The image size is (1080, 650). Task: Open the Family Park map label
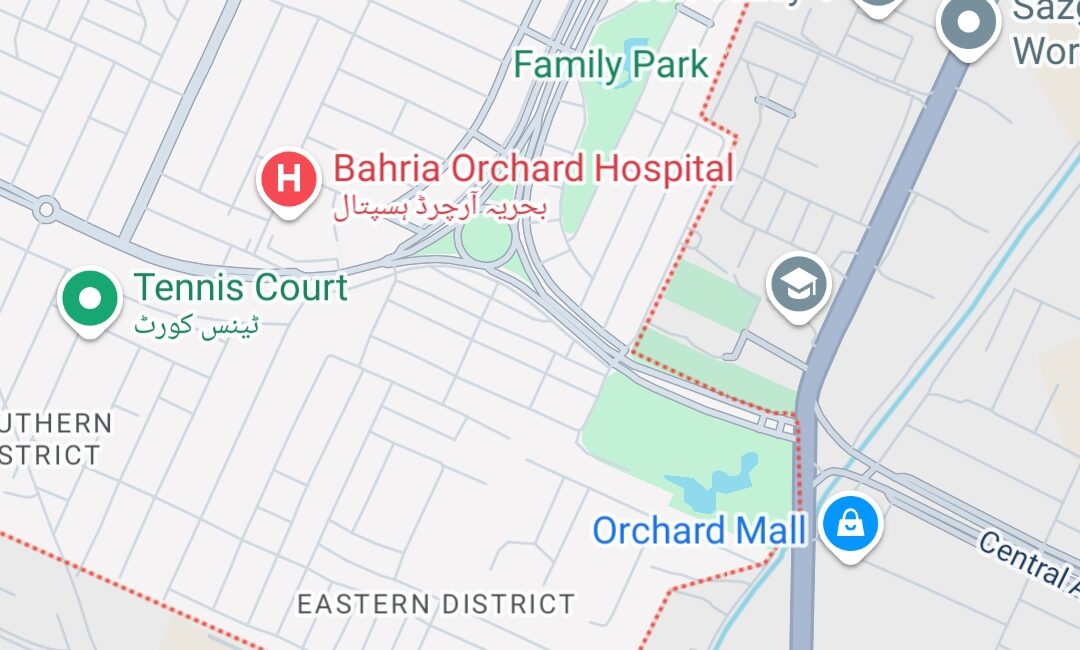pyautogui.click(x=611, y=66)
